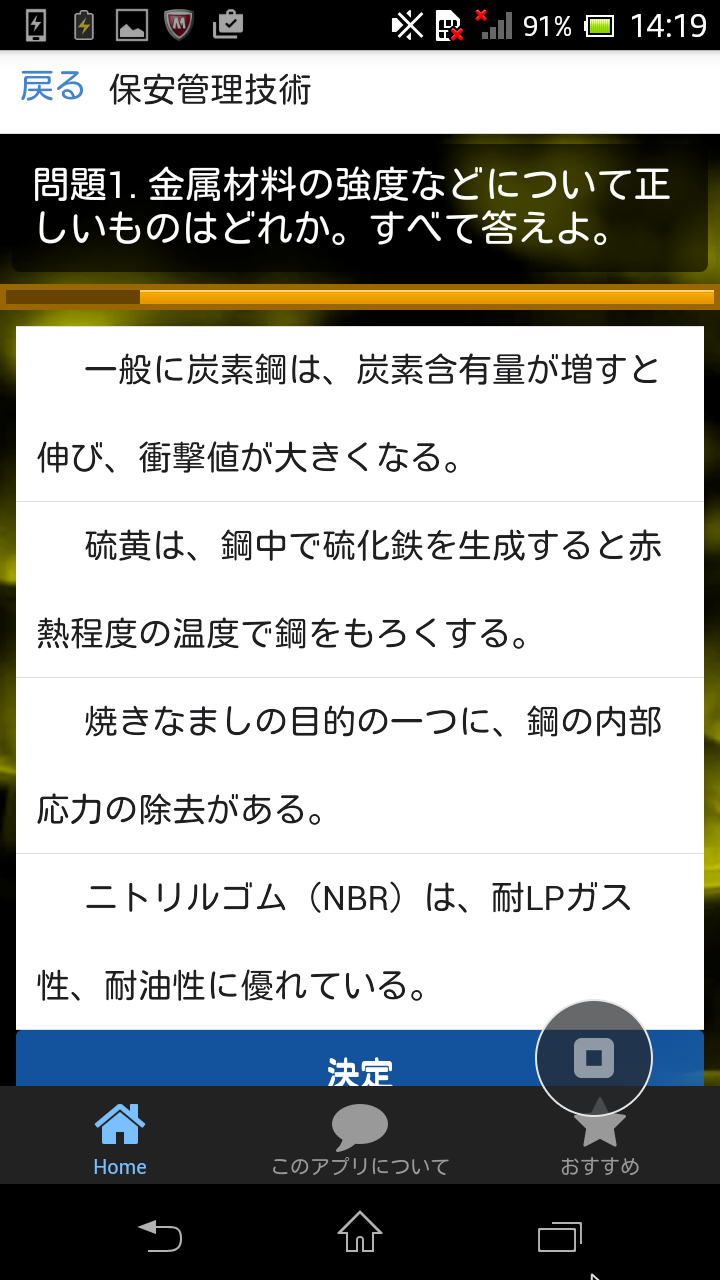The height and width of the screenshot is (1280, 720).
Task: Select the answer about 硫黄 forming 硫化鉄
Action: tap(360, 585)
